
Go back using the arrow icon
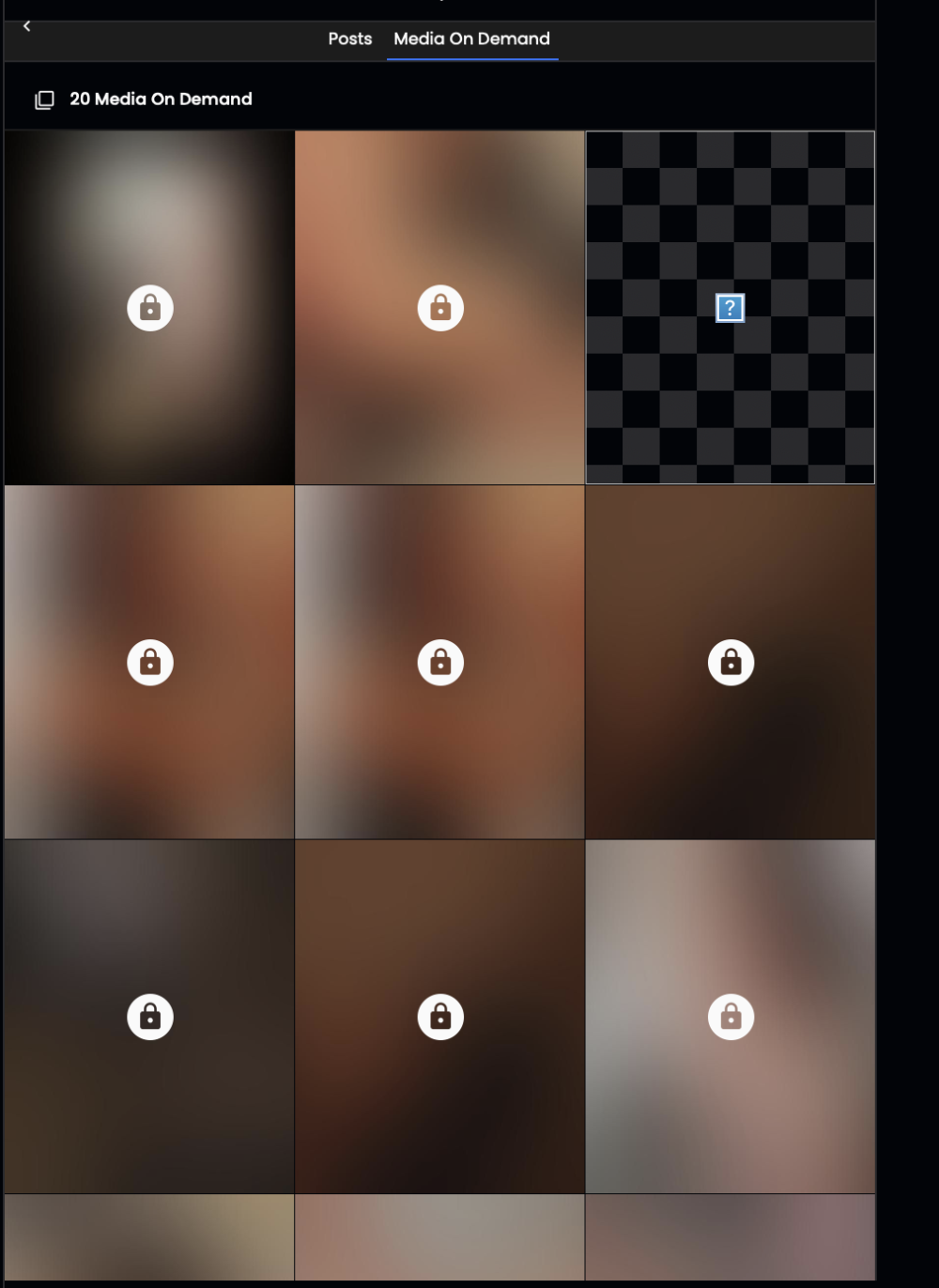pyautogui.click(x=26, y=26)
